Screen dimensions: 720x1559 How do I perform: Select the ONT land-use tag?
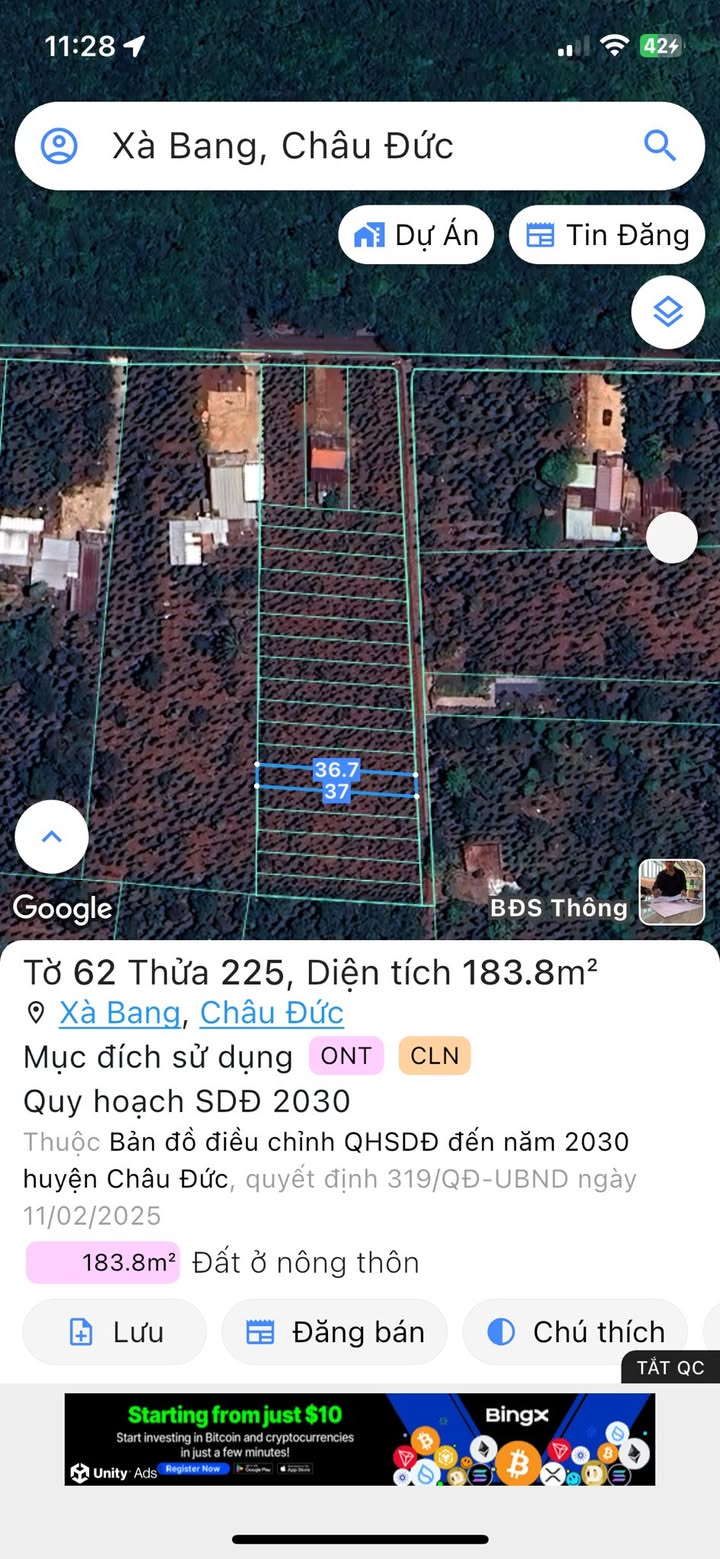pos(346,1056)
